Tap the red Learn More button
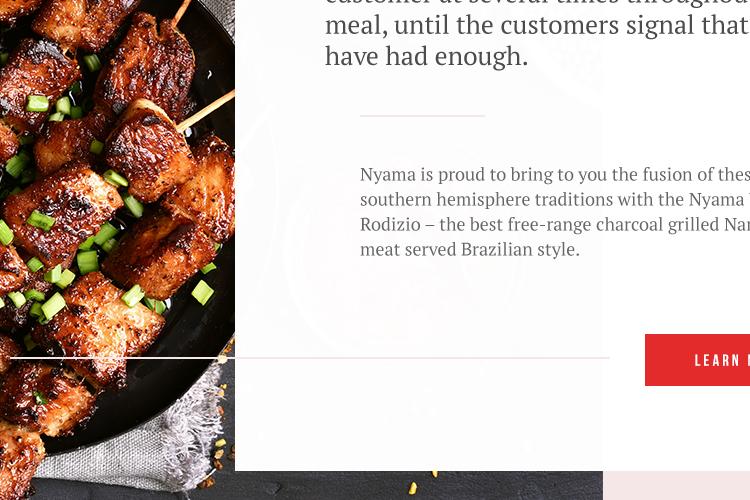The image size is (750, 500). click(699, 360)
